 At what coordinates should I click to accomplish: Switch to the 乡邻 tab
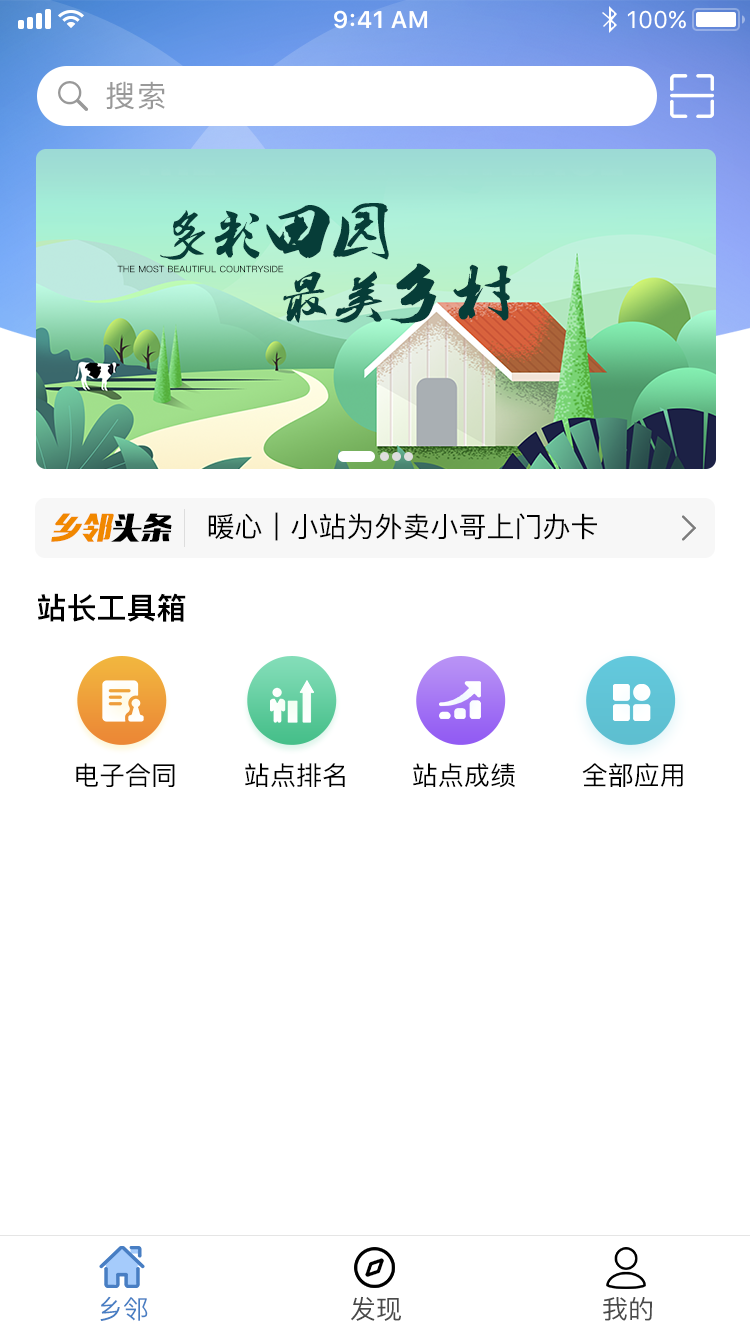pos(123,1285)
